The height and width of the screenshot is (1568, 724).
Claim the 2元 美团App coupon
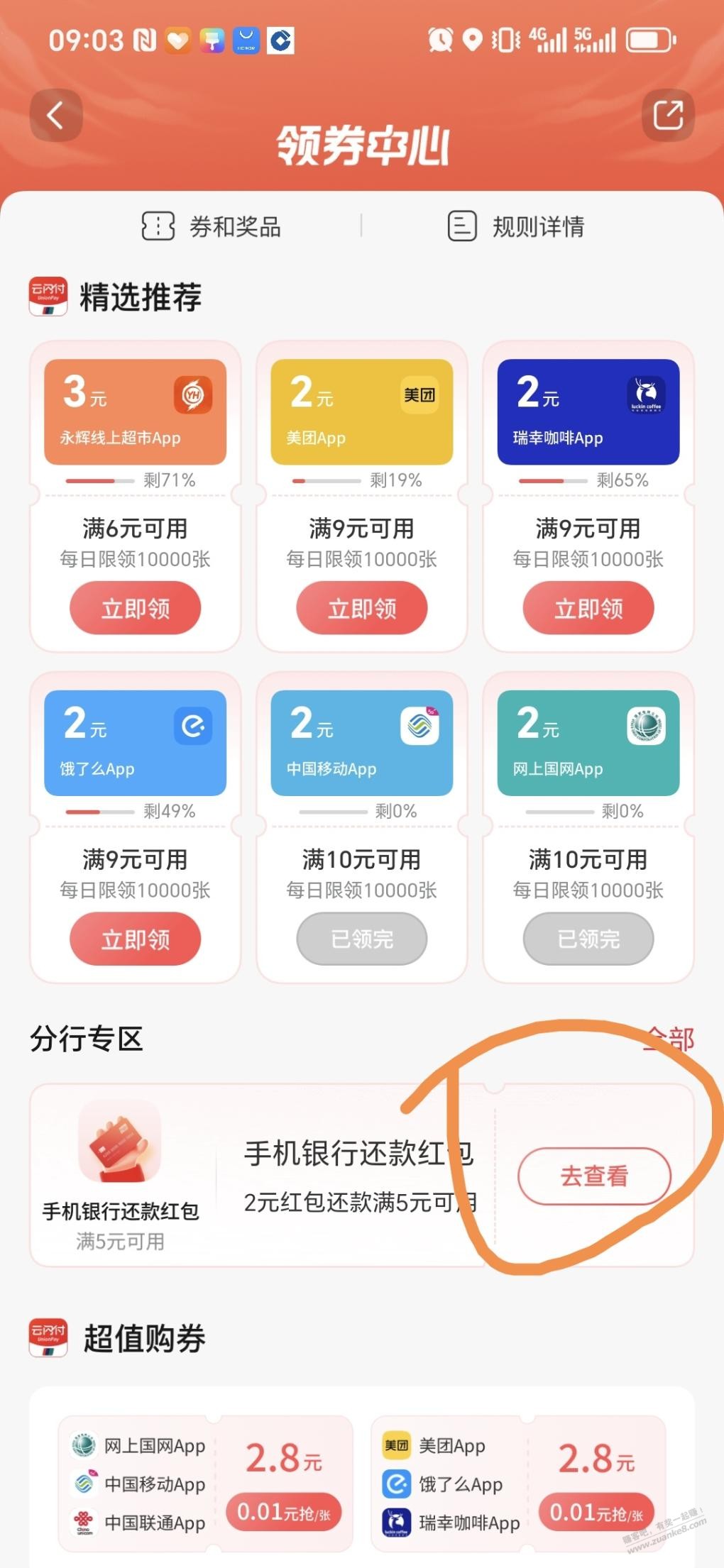361,608
